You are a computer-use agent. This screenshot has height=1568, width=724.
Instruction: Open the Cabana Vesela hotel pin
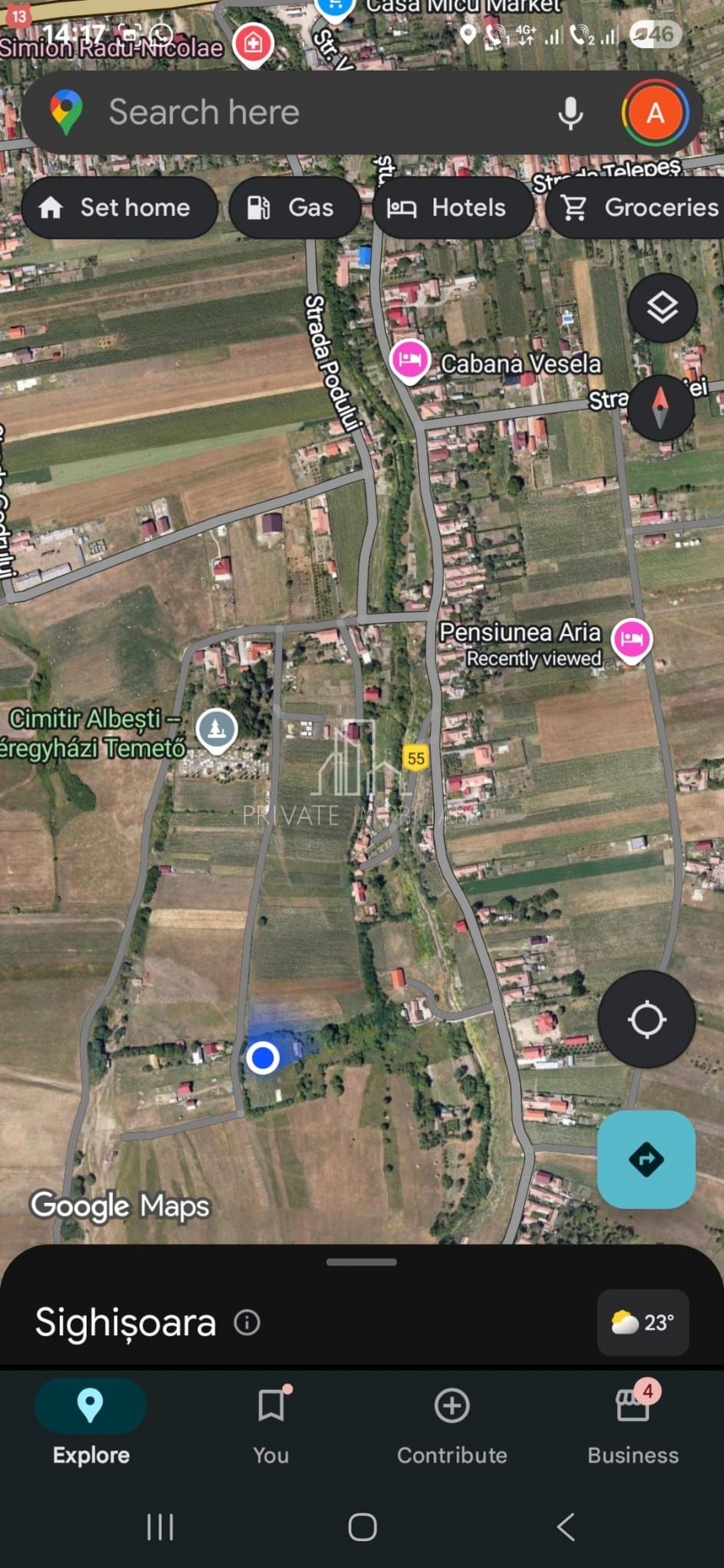click(410, 360)
